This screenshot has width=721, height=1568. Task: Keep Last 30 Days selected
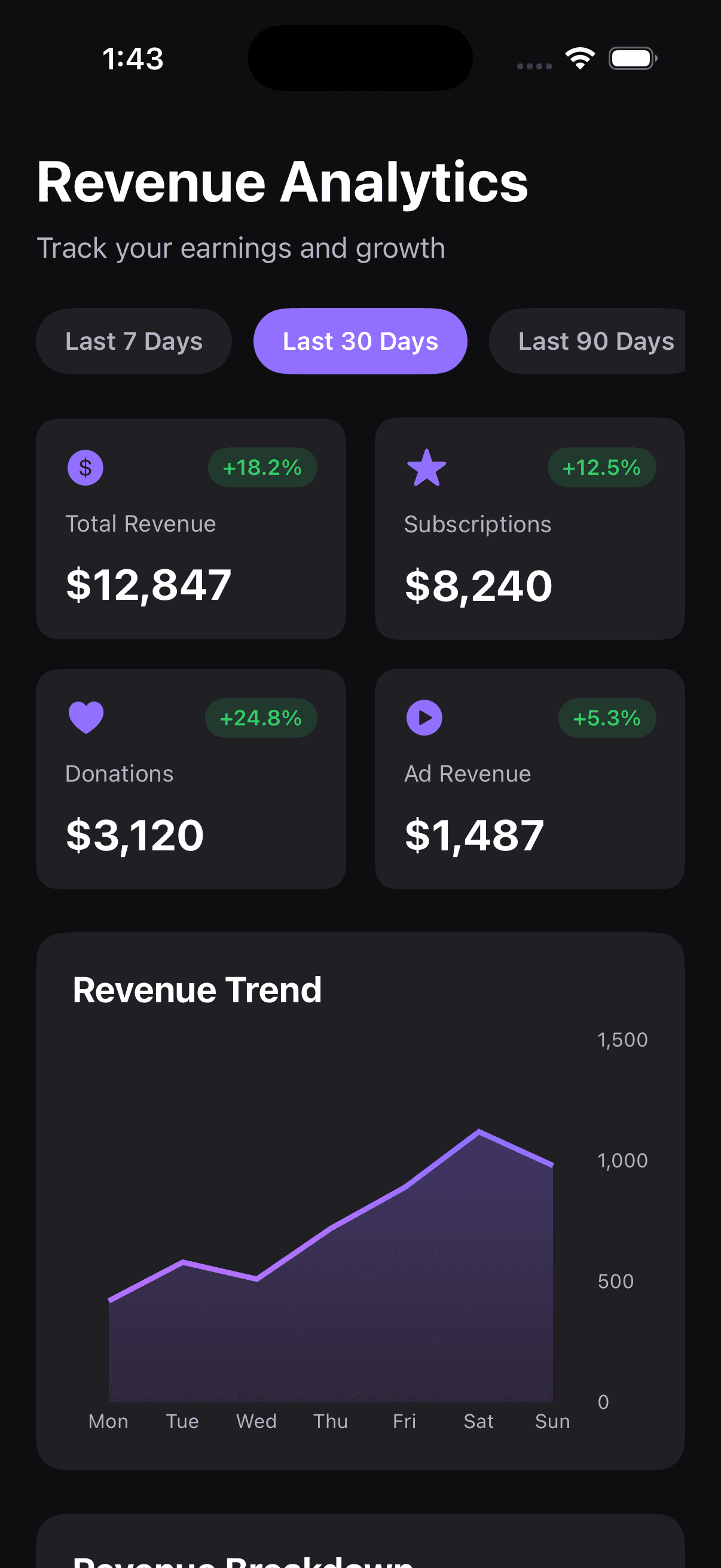click(359, 341)
